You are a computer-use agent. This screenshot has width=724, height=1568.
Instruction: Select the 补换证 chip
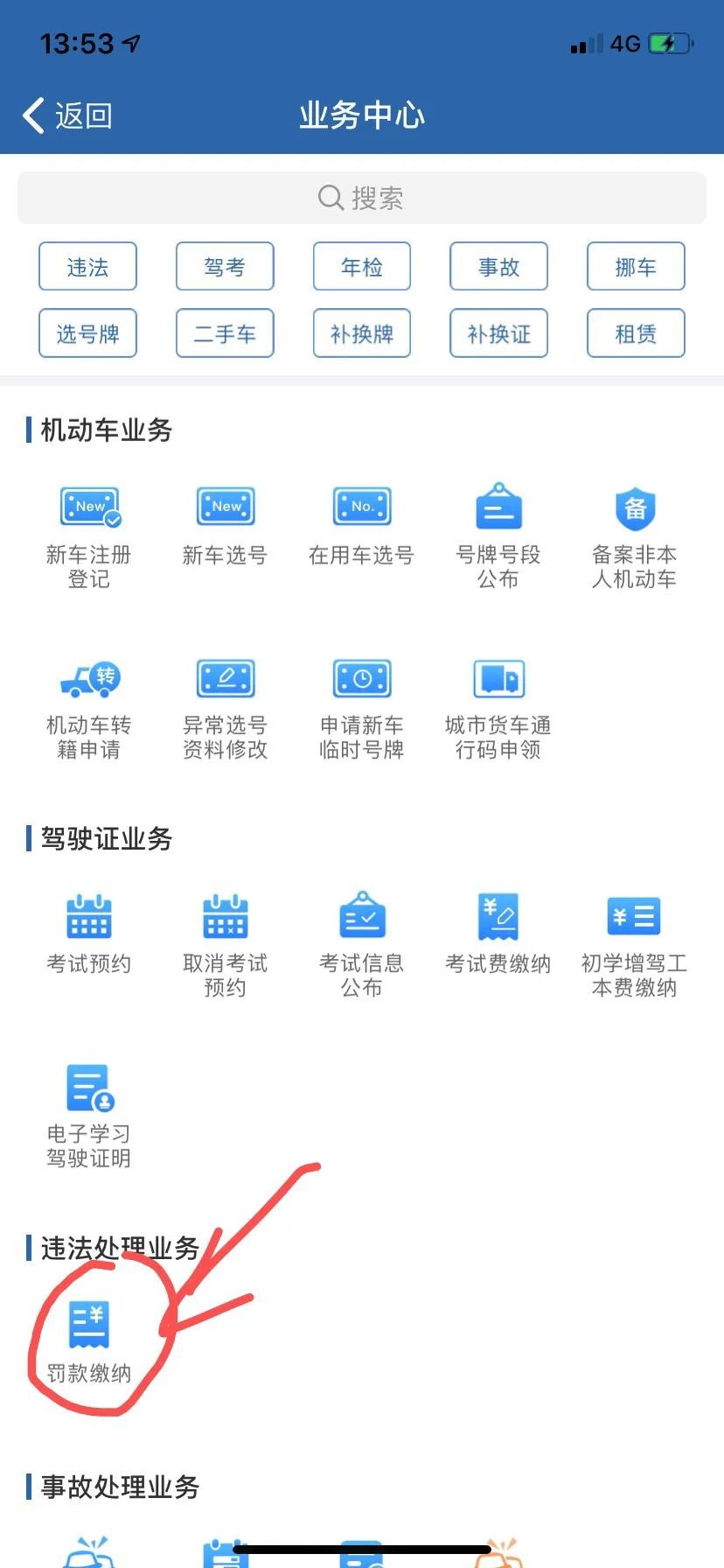(498, 333)
